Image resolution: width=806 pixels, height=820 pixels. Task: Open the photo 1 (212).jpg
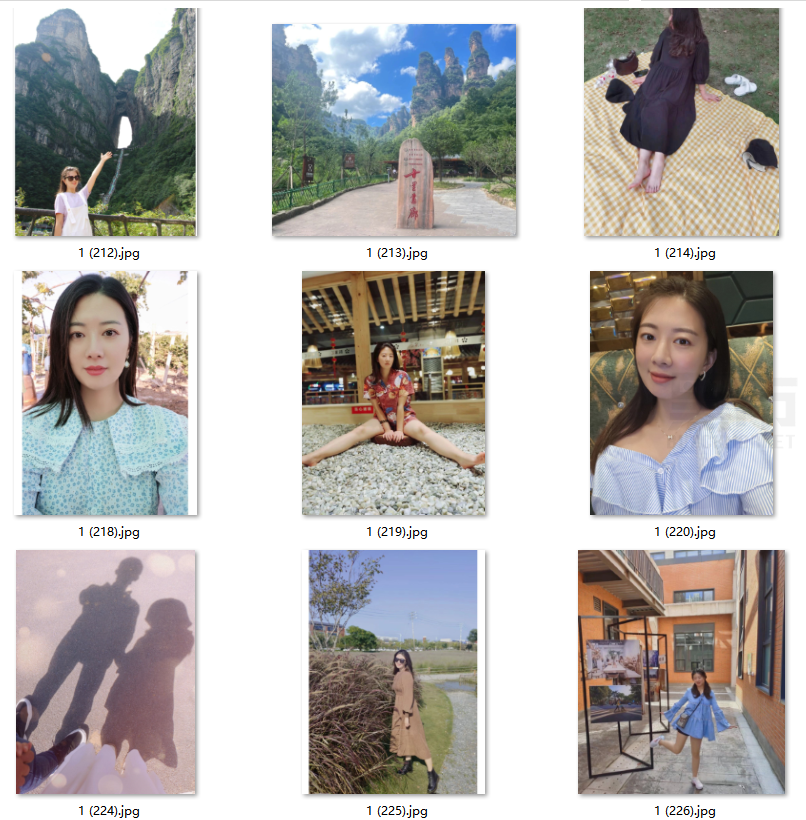point(105,122)
